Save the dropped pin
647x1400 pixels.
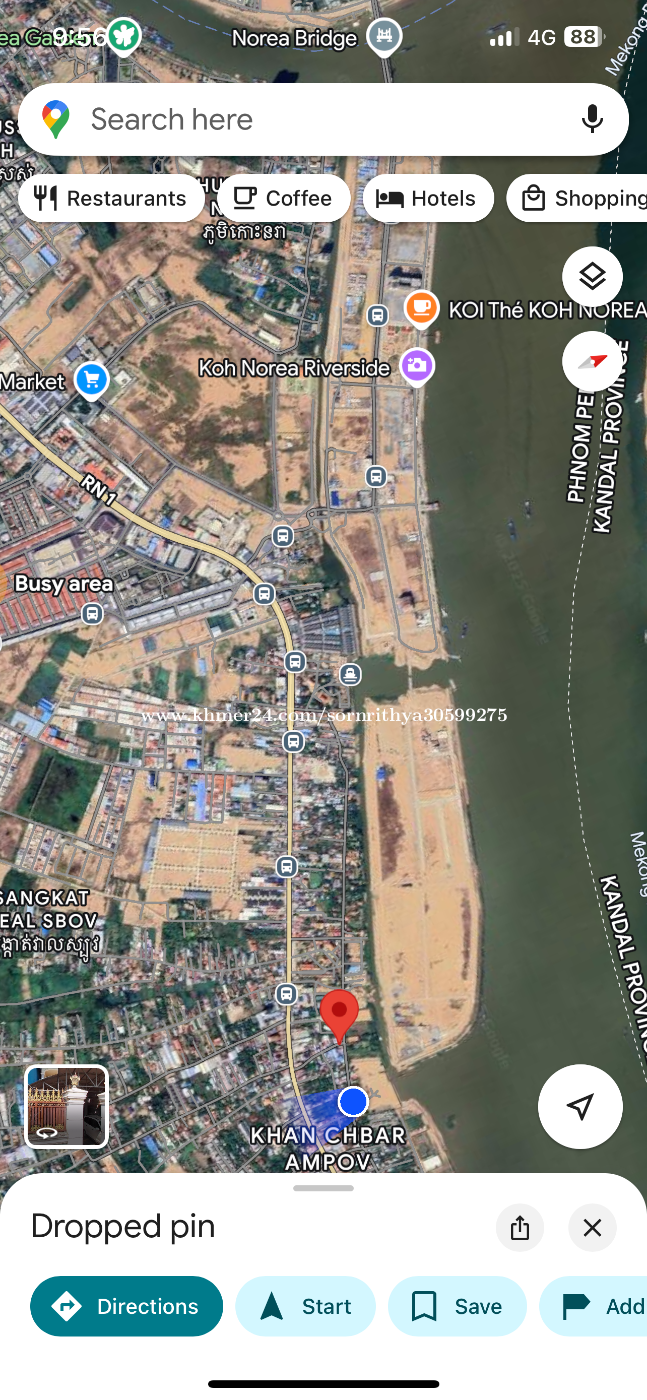[x=457, y=1306]
